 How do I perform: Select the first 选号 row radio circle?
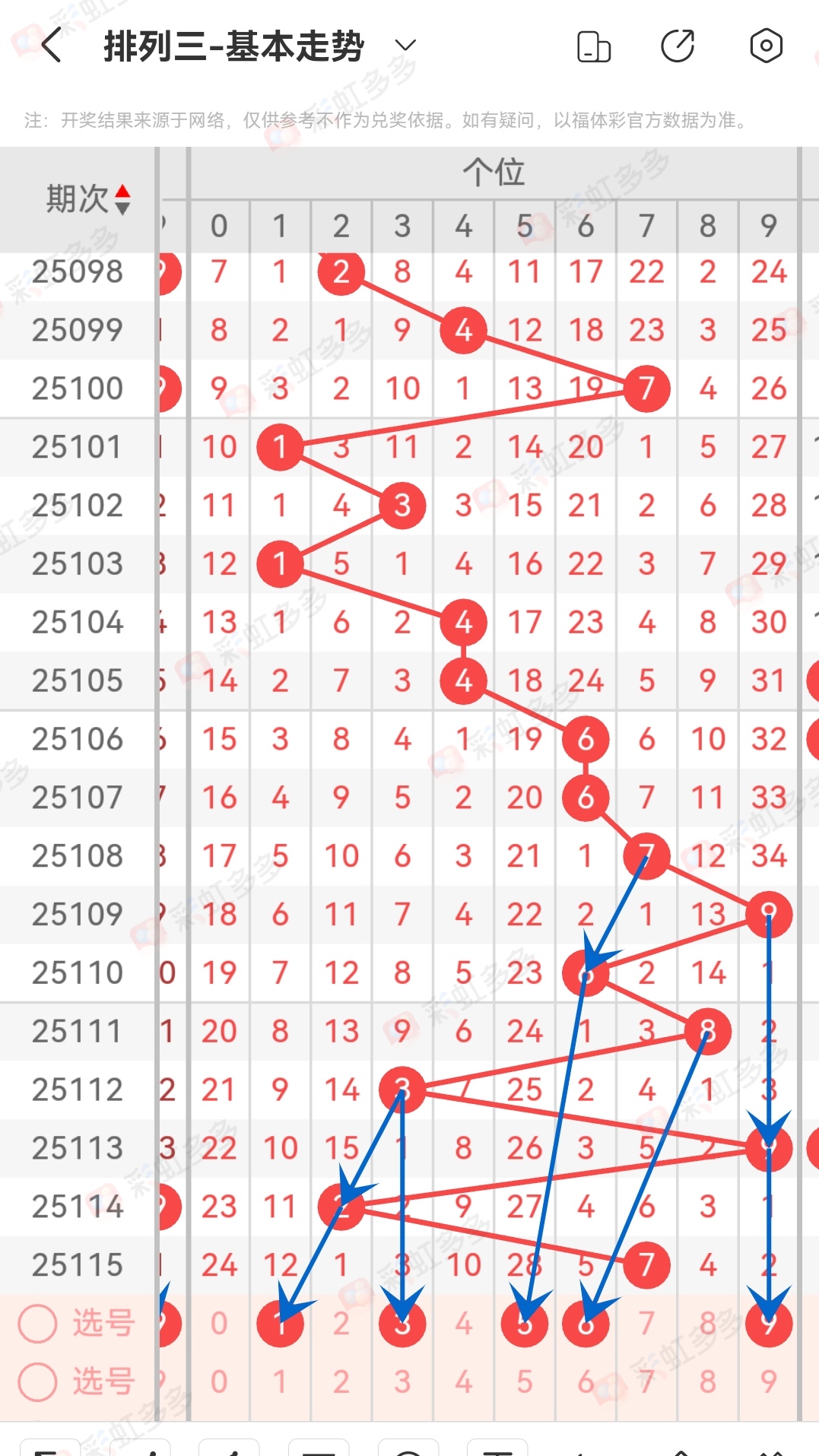point(38,1324)
